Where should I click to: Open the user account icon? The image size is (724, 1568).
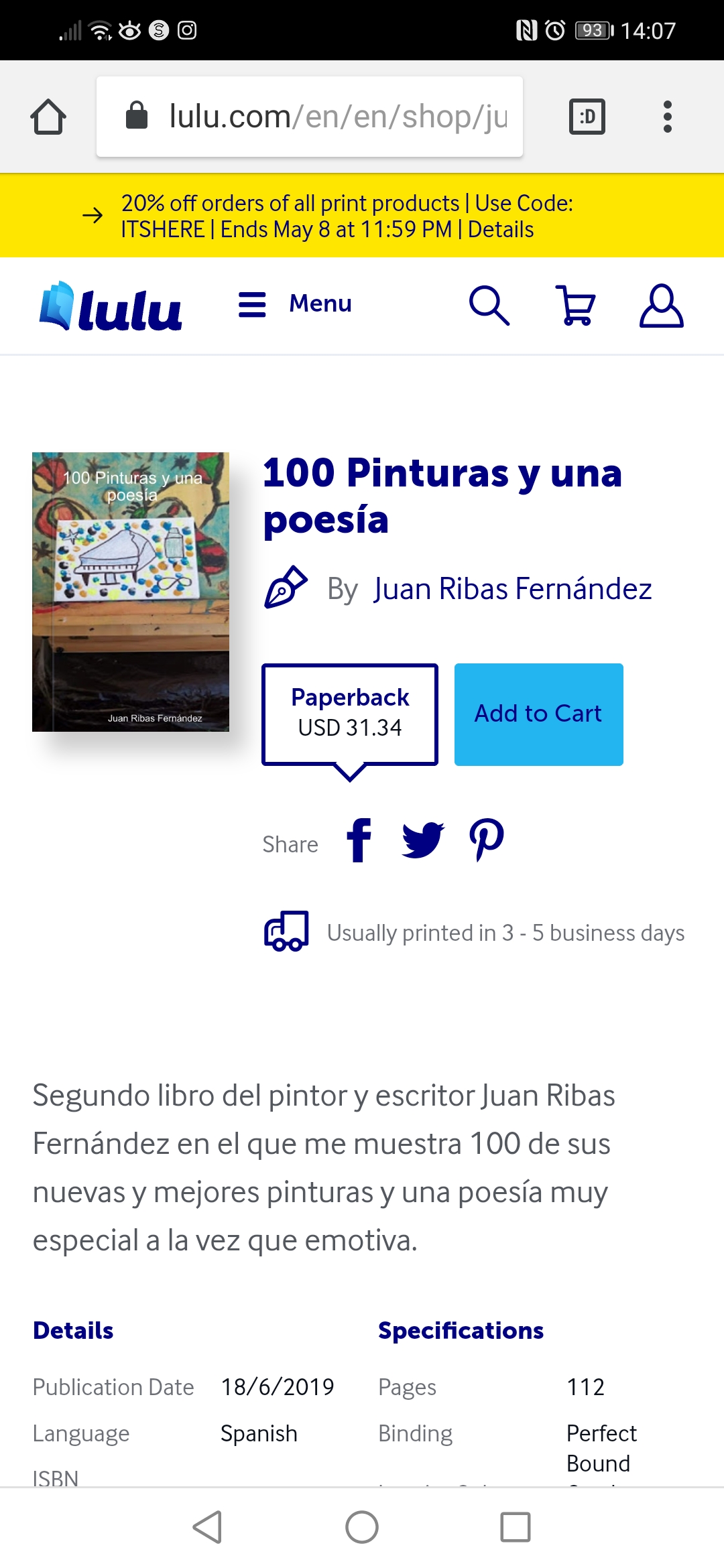[x=661, y=306]
